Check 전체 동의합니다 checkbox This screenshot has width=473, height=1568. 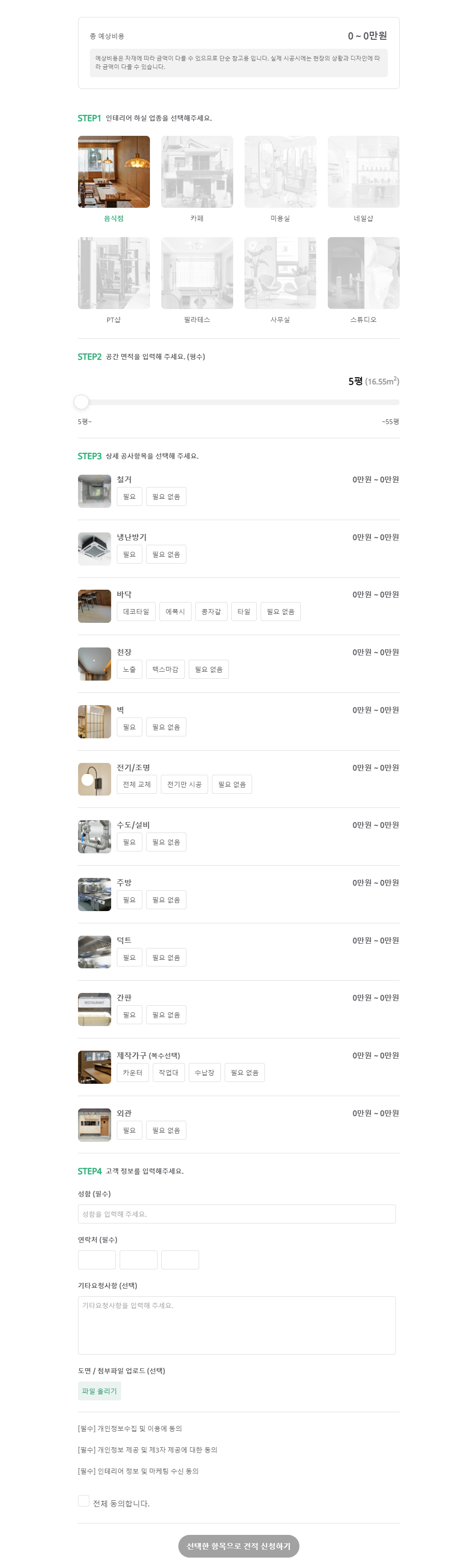84,1501
